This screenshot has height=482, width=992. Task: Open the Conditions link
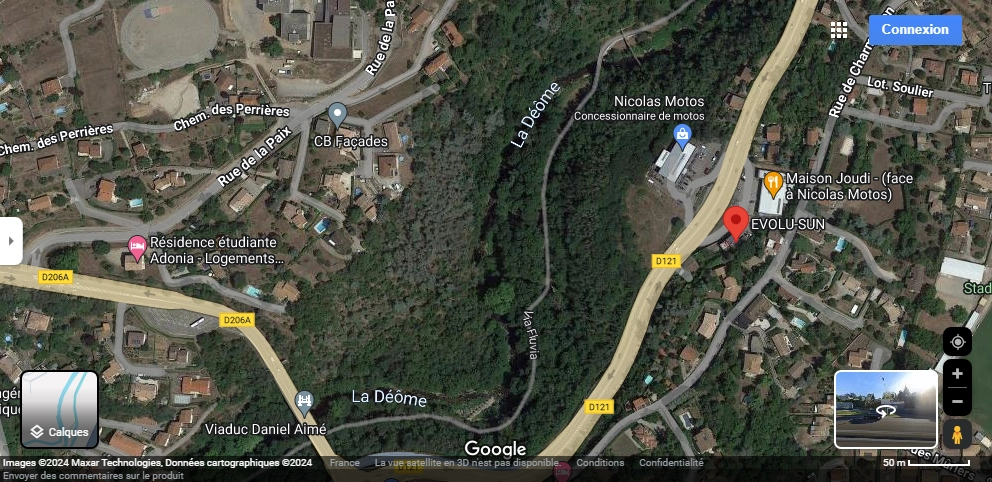point(600,463)
